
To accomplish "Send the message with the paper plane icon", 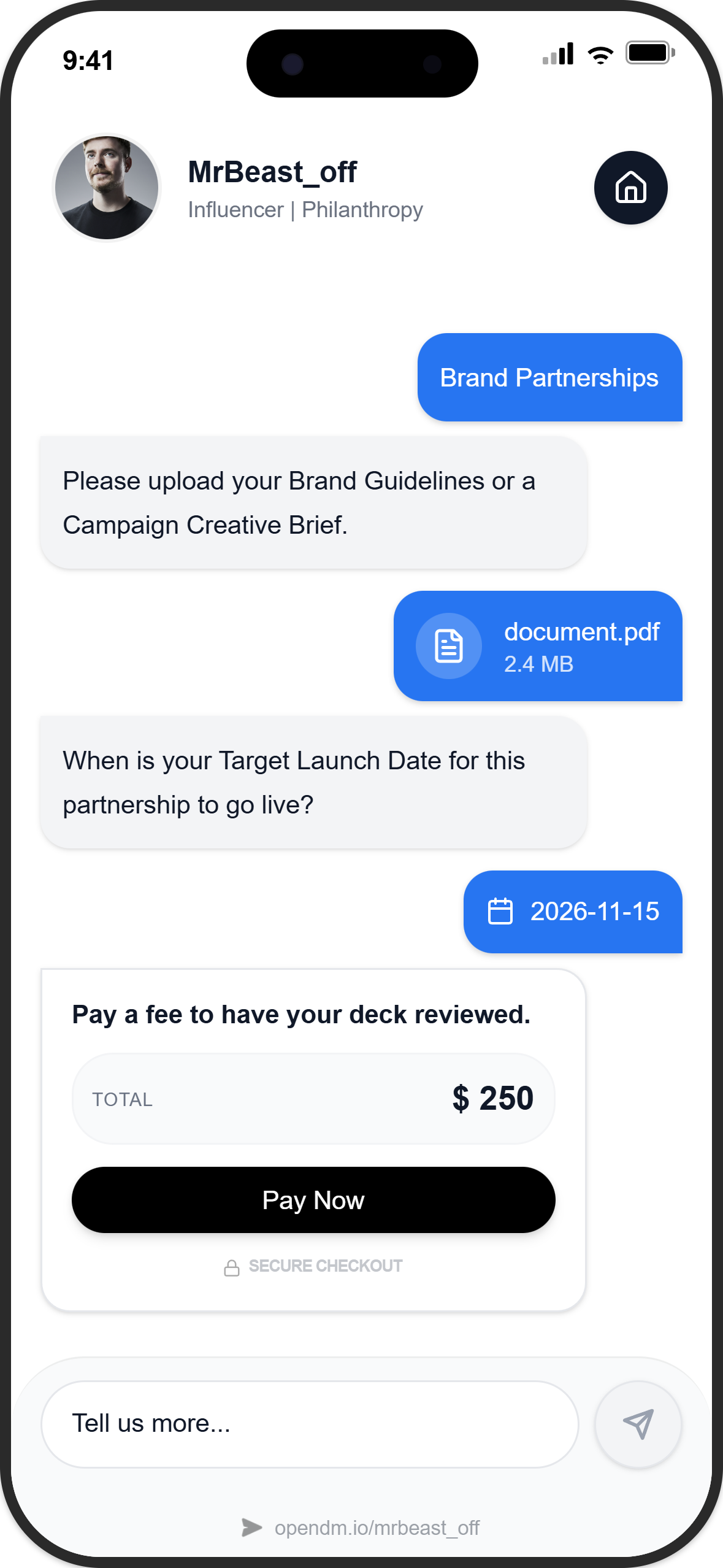I will [x=638, y=1424].
